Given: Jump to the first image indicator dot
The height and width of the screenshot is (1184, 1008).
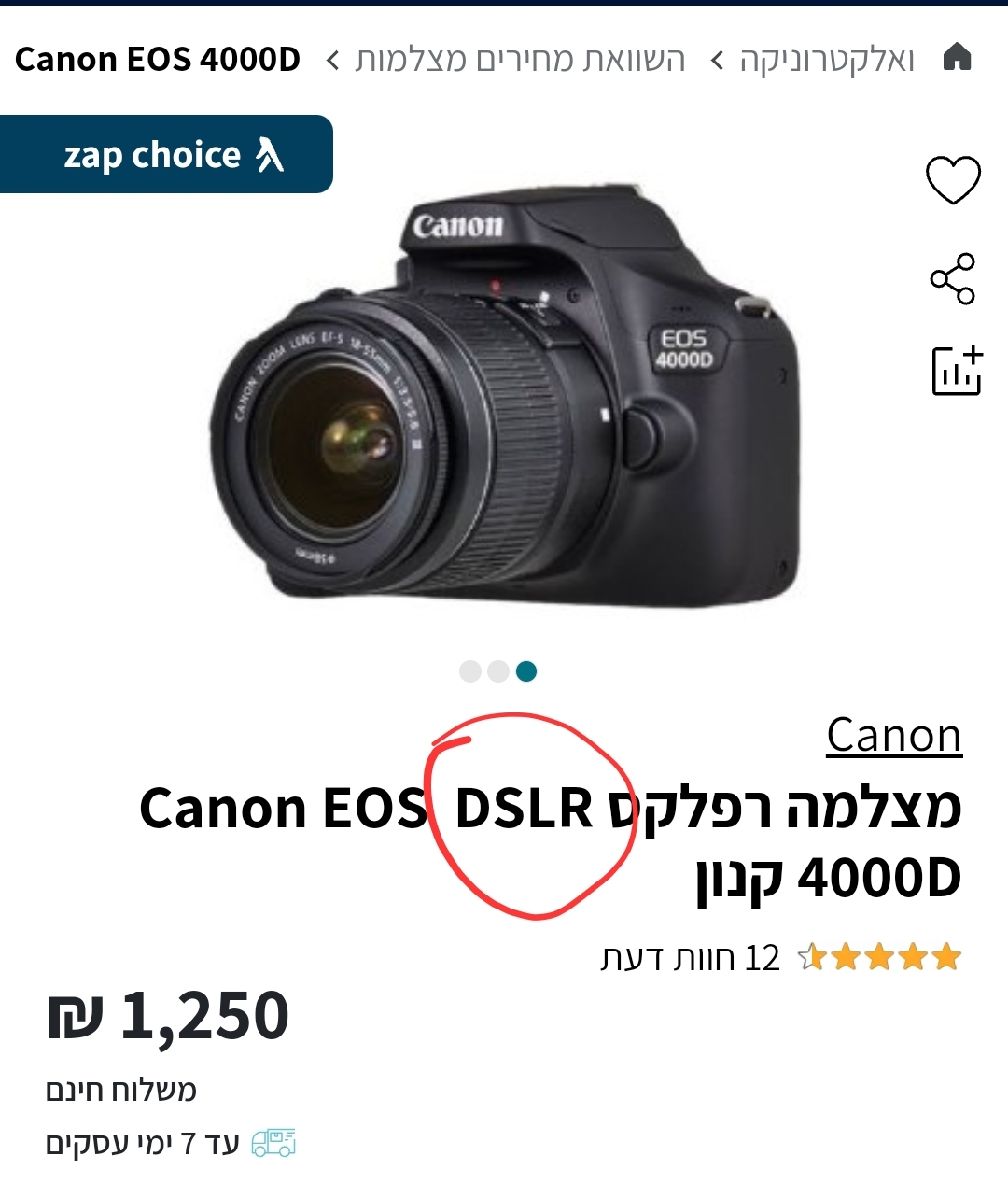Looking at the screenshot, I should click(526, 671).
